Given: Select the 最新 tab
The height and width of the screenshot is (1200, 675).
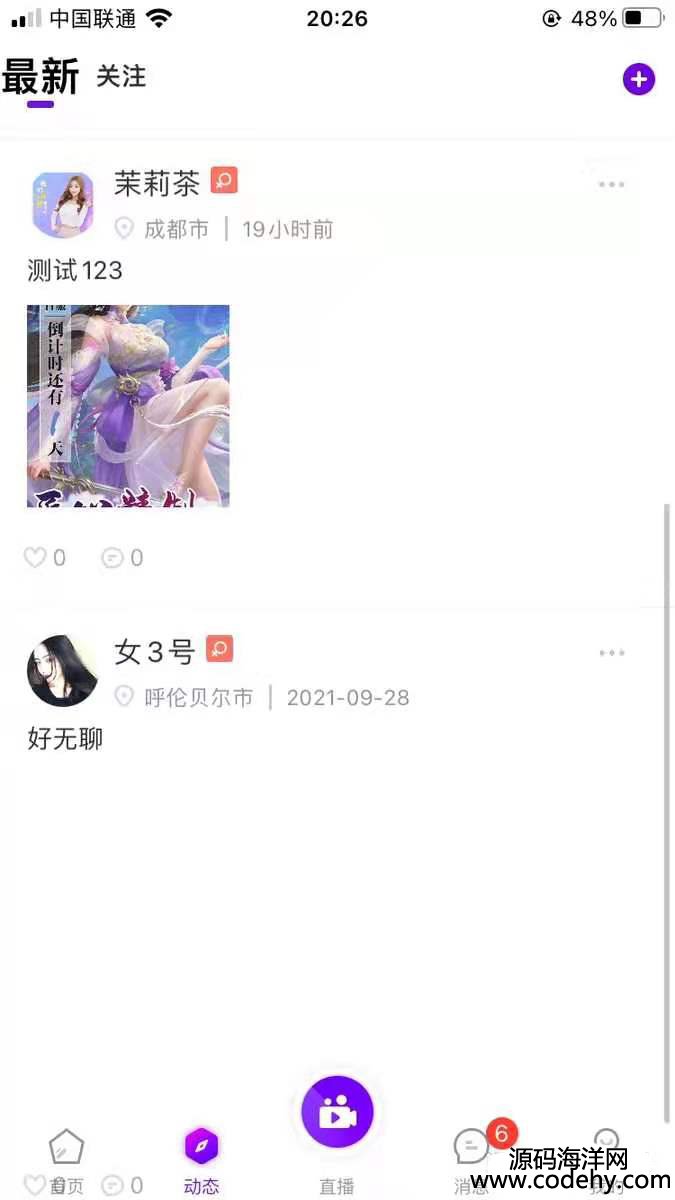Looking at the screenshot, I should tap(40, 78).
